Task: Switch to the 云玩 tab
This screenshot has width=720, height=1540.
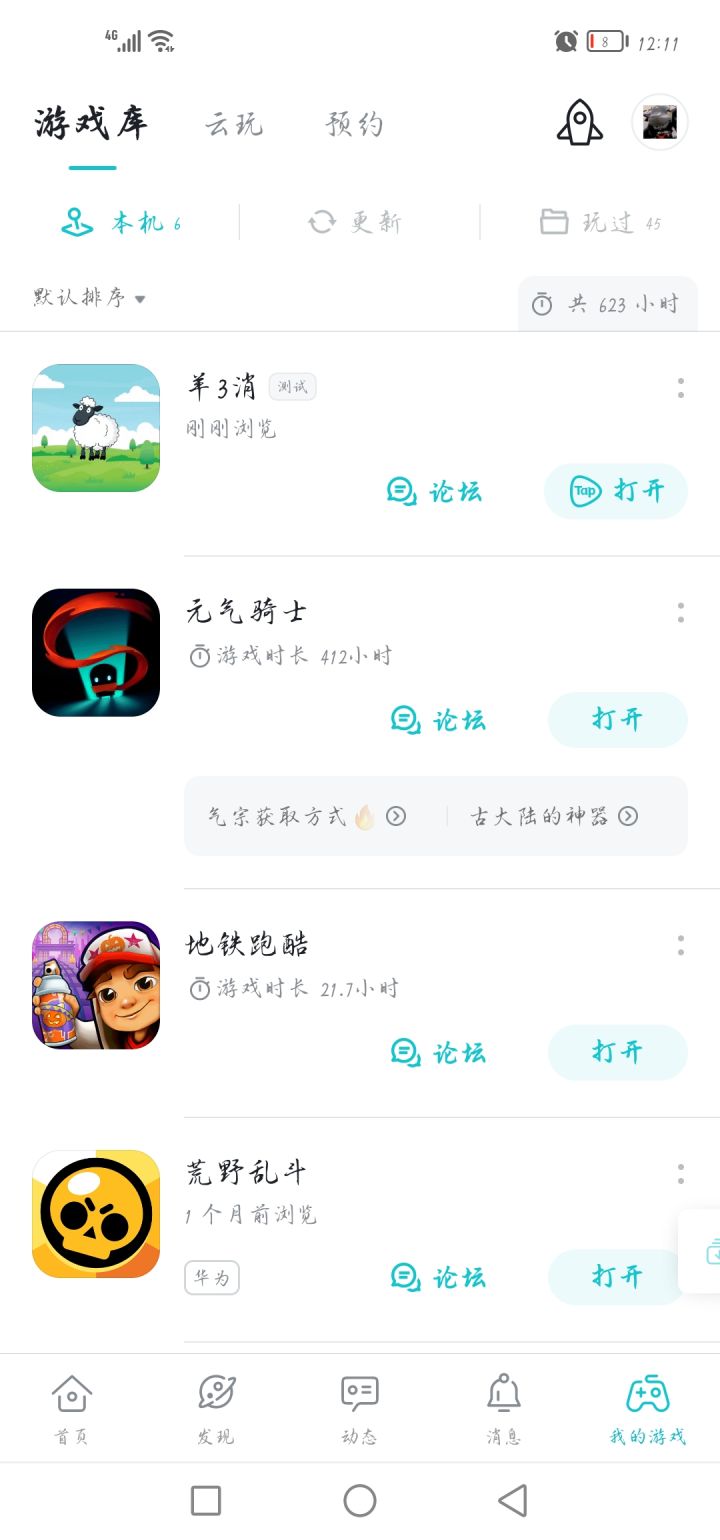Action: click(x=234, y=124)
